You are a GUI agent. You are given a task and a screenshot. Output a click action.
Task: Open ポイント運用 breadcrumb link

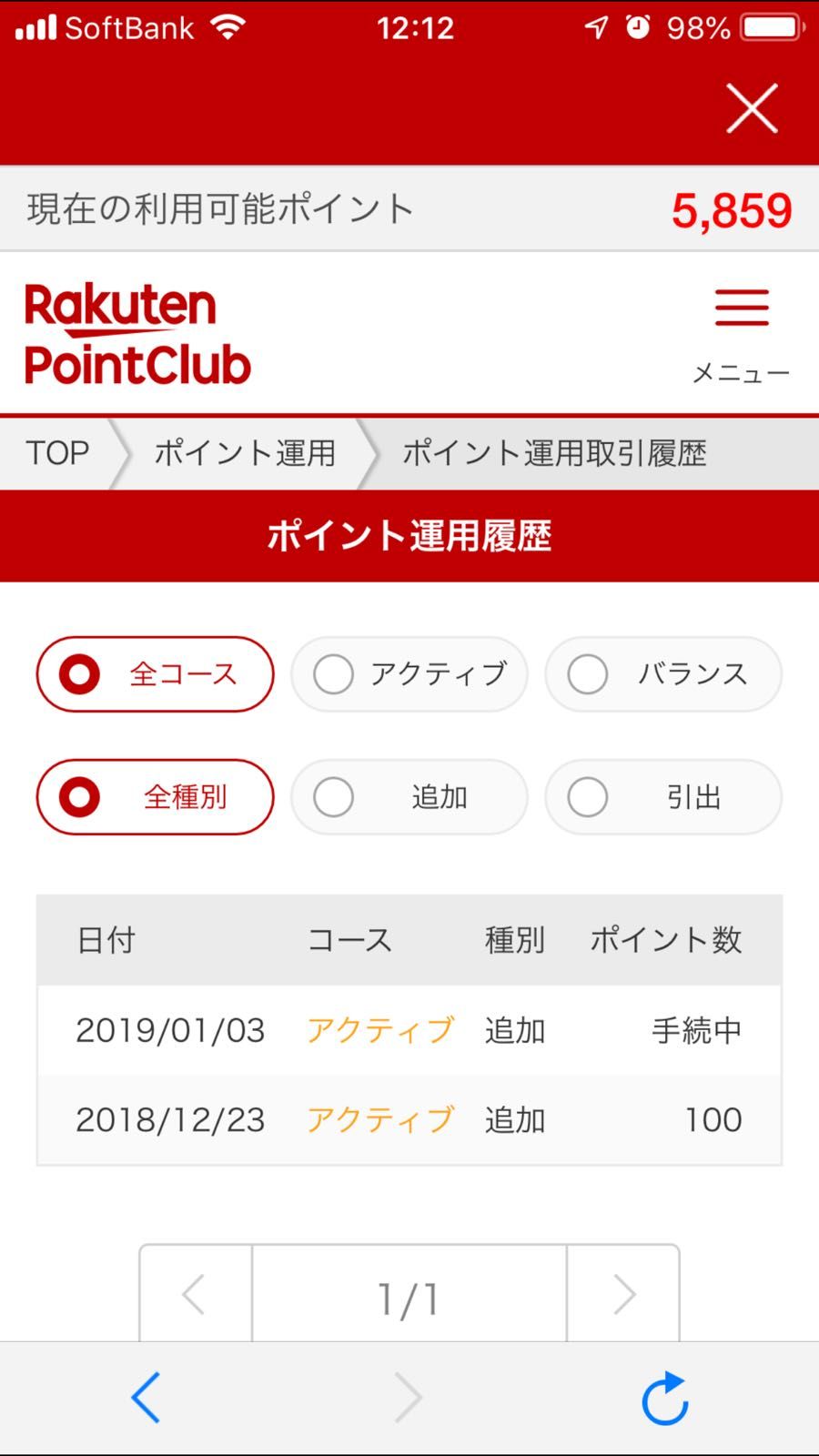pos(244,452)
